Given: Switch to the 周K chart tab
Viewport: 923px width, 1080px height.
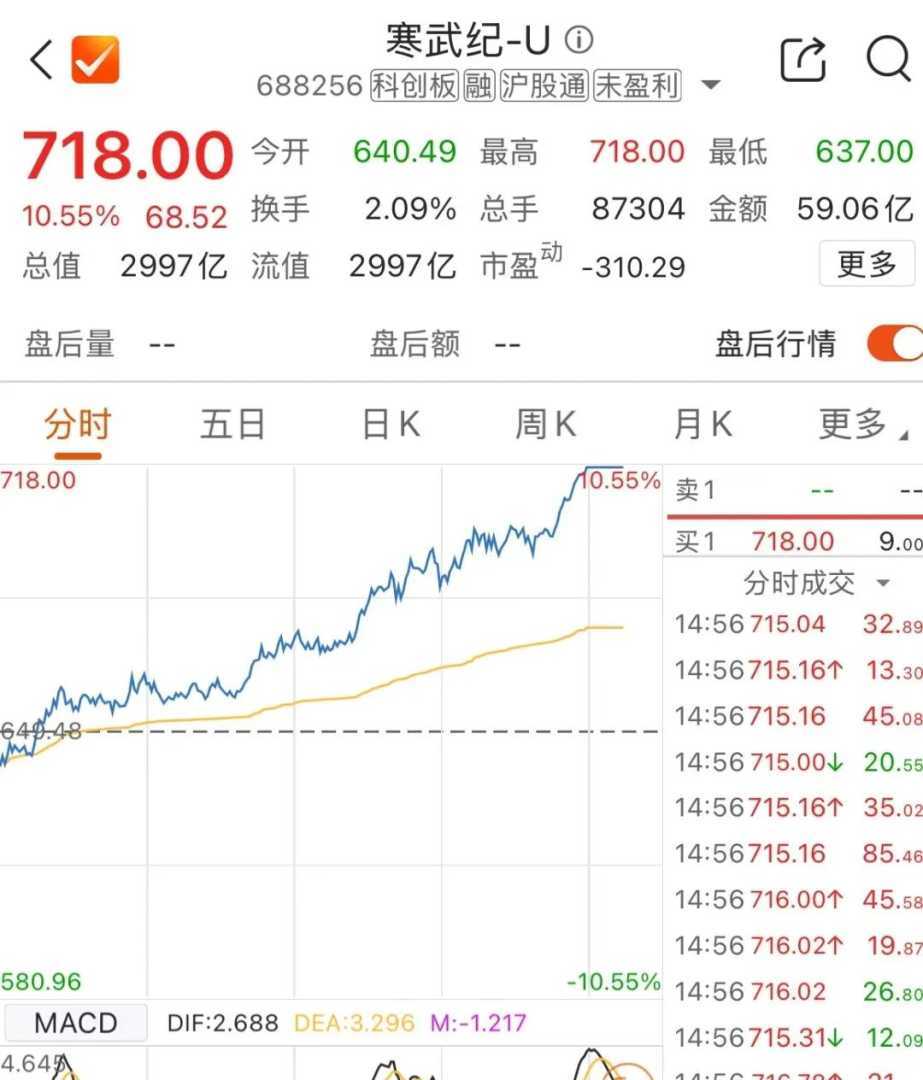Looking at the screenshot, I should tap(545, 425).
